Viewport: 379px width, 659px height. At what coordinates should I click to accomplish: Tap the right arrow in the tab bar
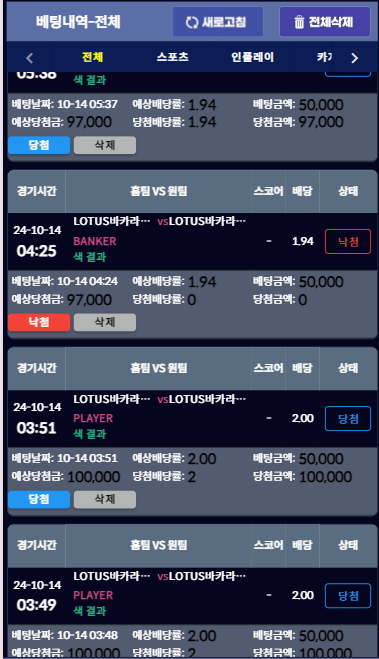(x=354, y=58)
